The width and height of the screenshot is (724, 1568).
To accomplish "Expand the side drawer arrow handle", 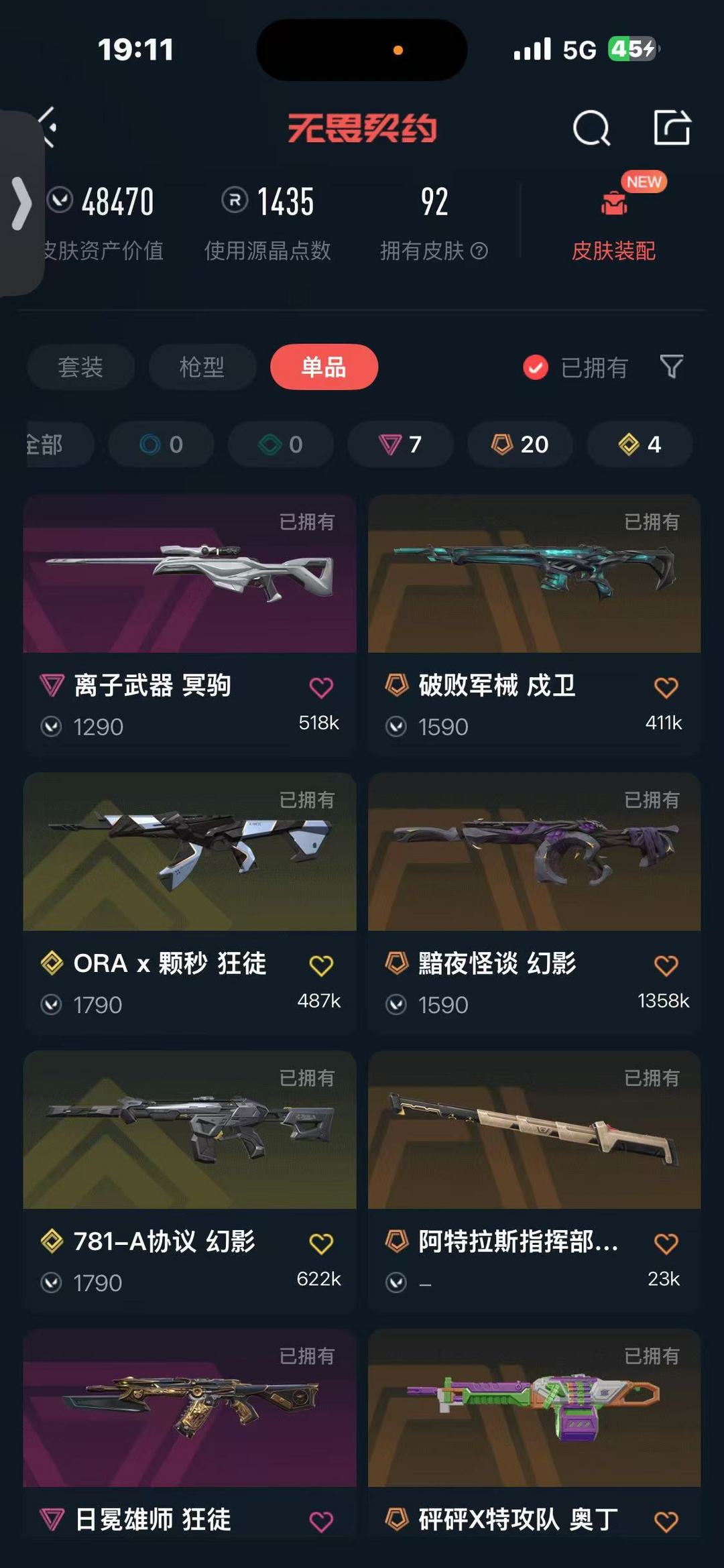I will pos(21,204).
